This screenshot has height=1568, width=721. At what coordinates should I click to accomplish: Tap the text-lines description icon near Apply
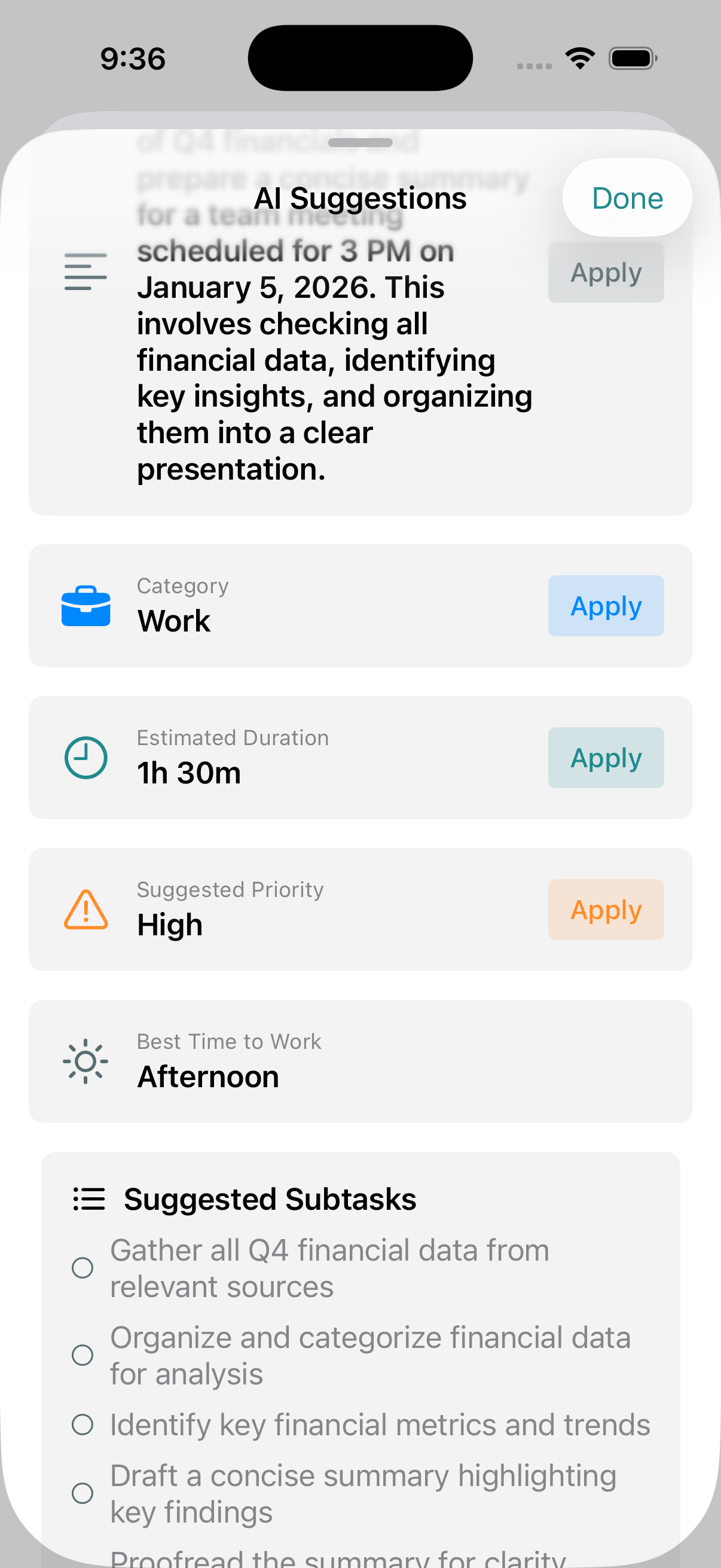85,272
